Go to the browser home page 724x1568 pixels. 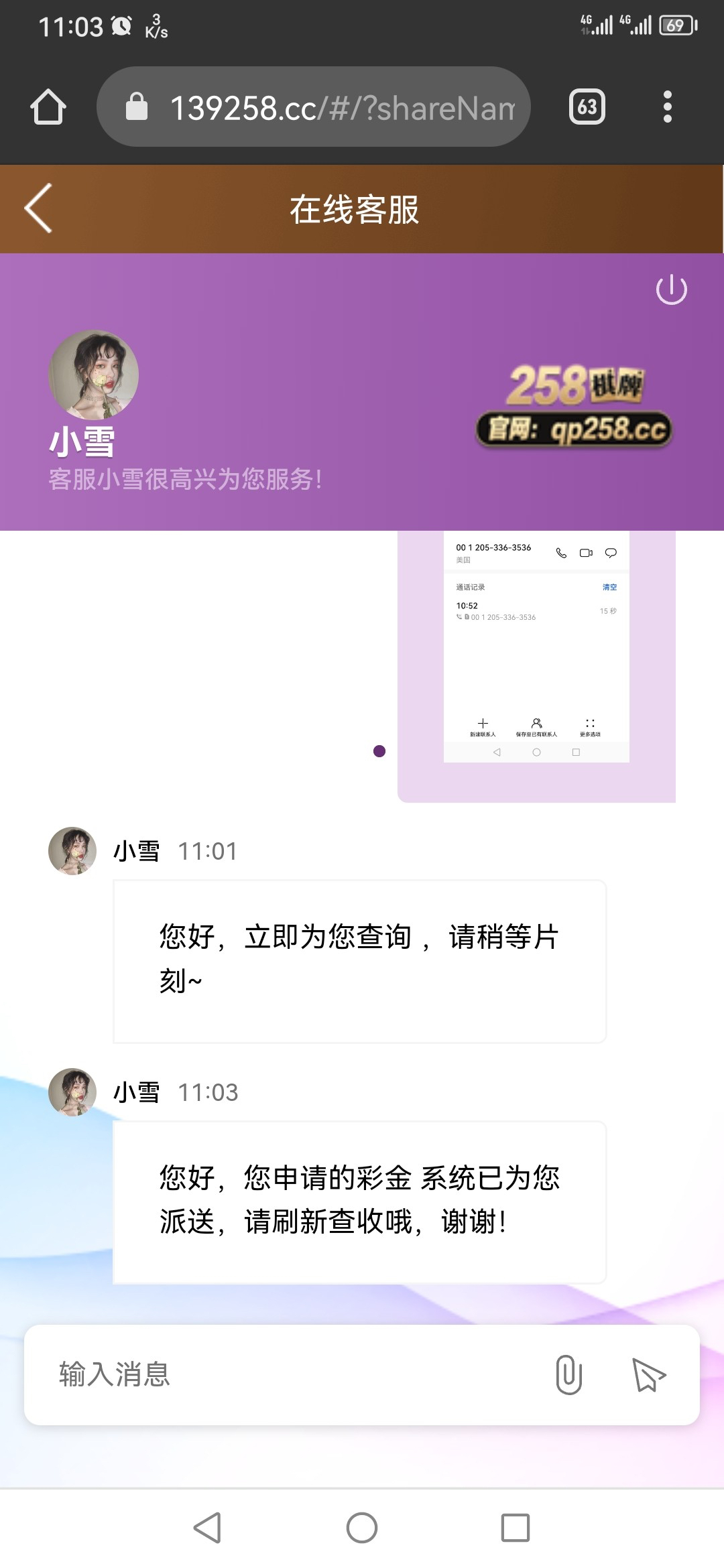[48, 107]
